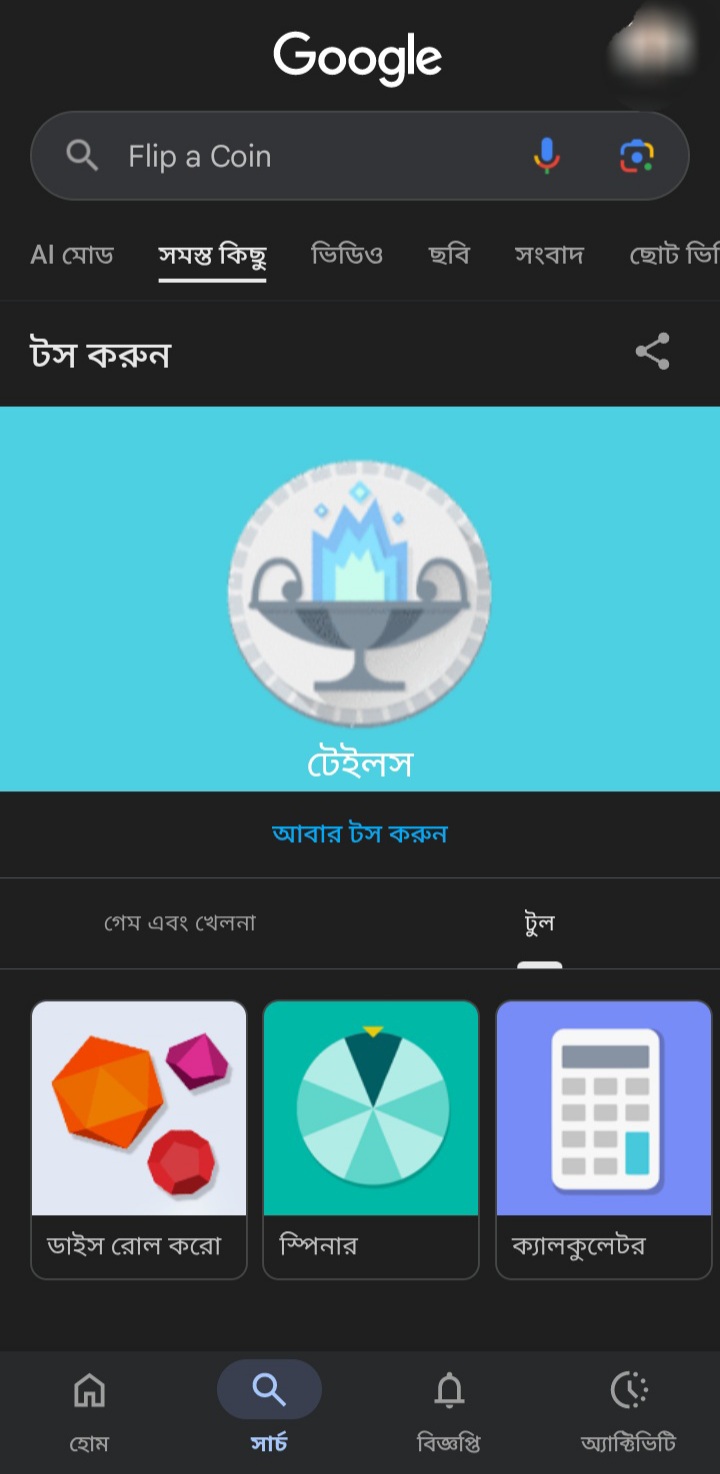Switch to গেম এবং খেলনা tab
The image size is (720, 1474).
pos(180,922)
